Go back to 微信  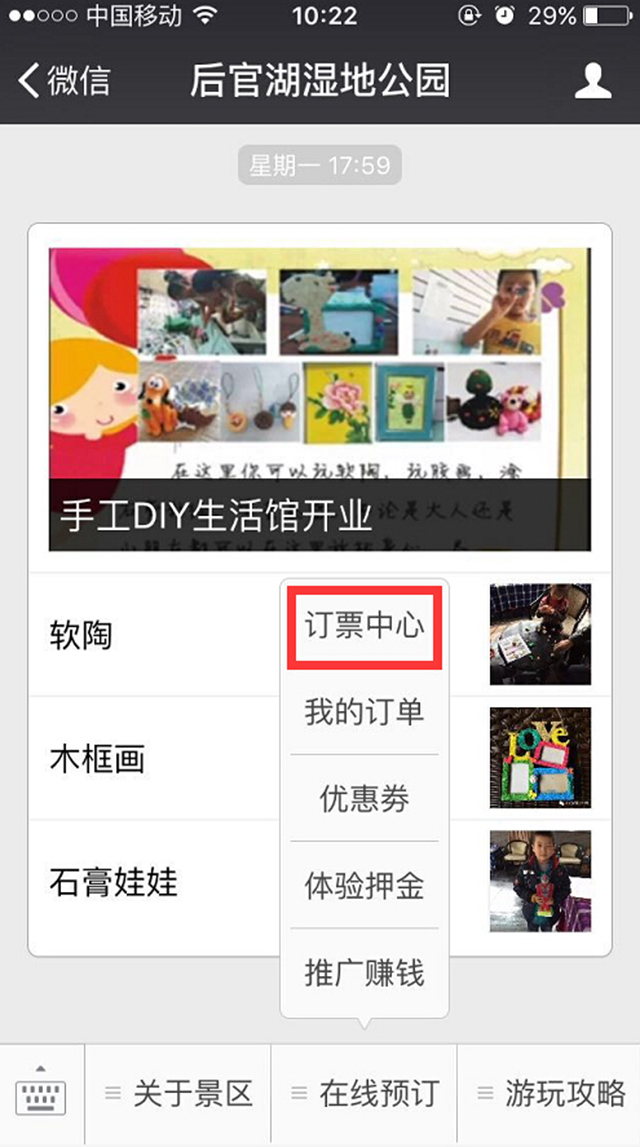click(64, 80)
